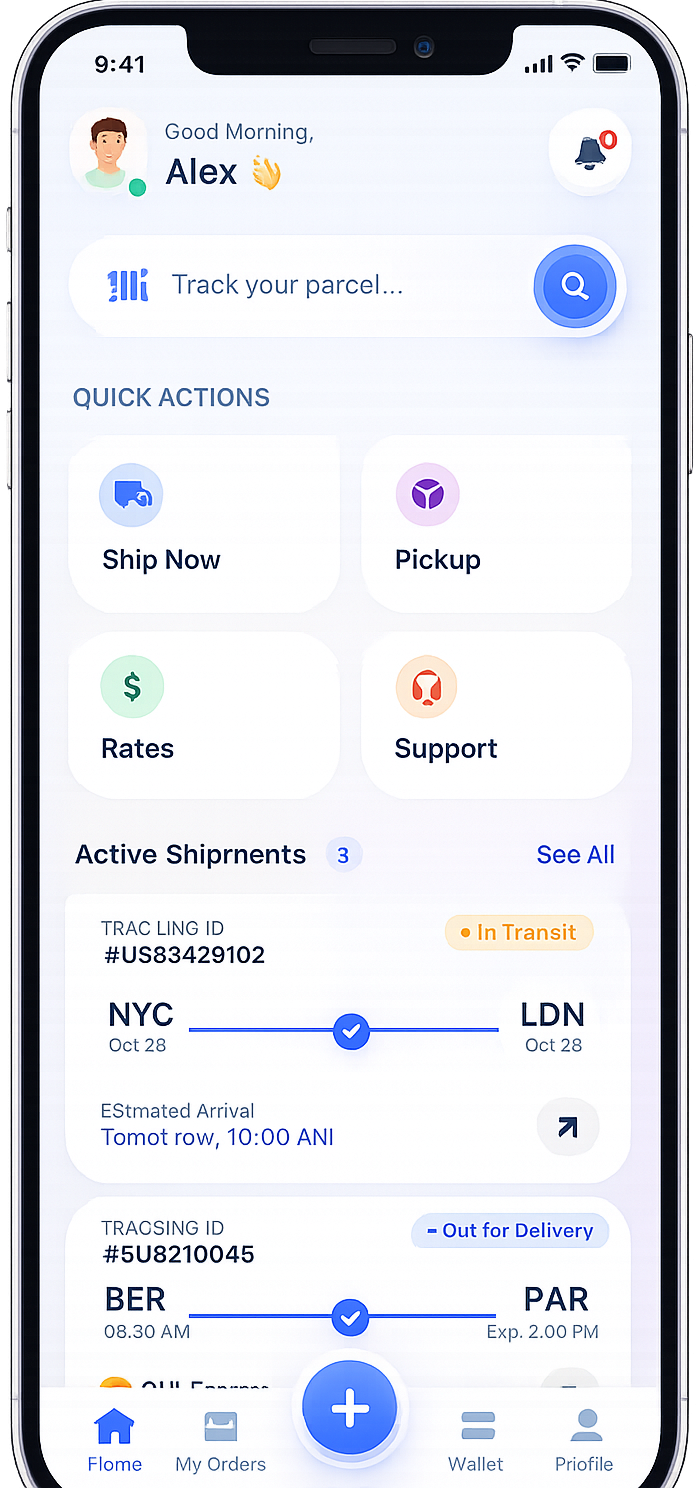Select the Home tab

[x=114, y=1441]
